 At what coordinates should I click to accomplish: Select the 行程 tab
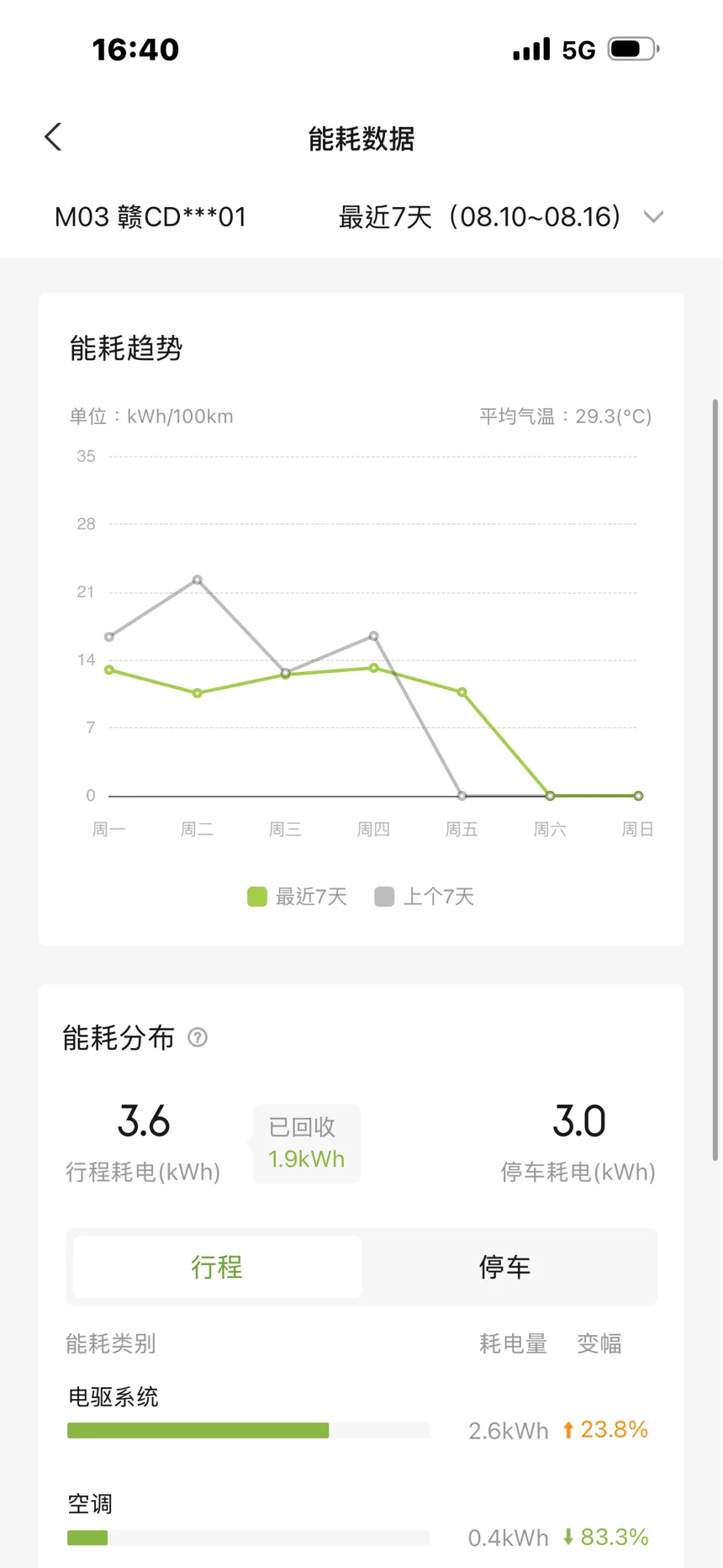(217, 1267)
